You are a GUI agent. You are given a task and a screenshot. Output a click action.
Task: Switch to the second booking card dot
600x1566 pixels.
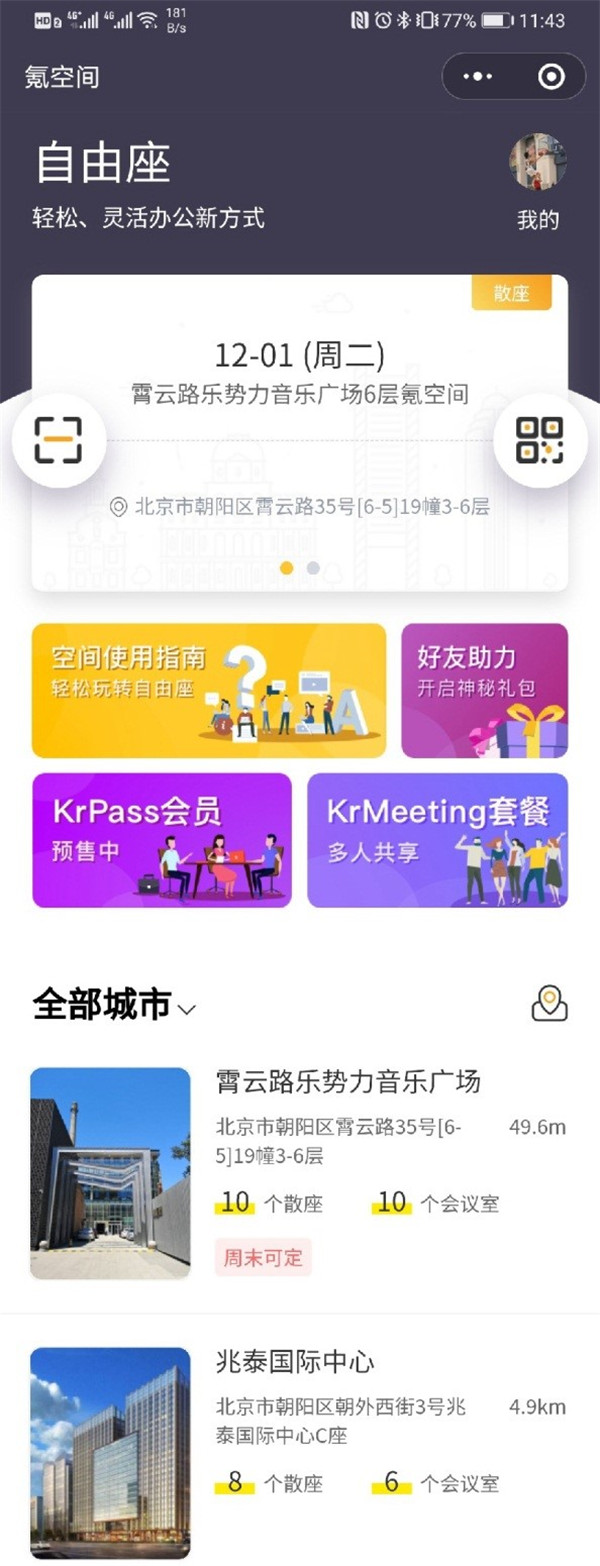[x=313, y=568]
